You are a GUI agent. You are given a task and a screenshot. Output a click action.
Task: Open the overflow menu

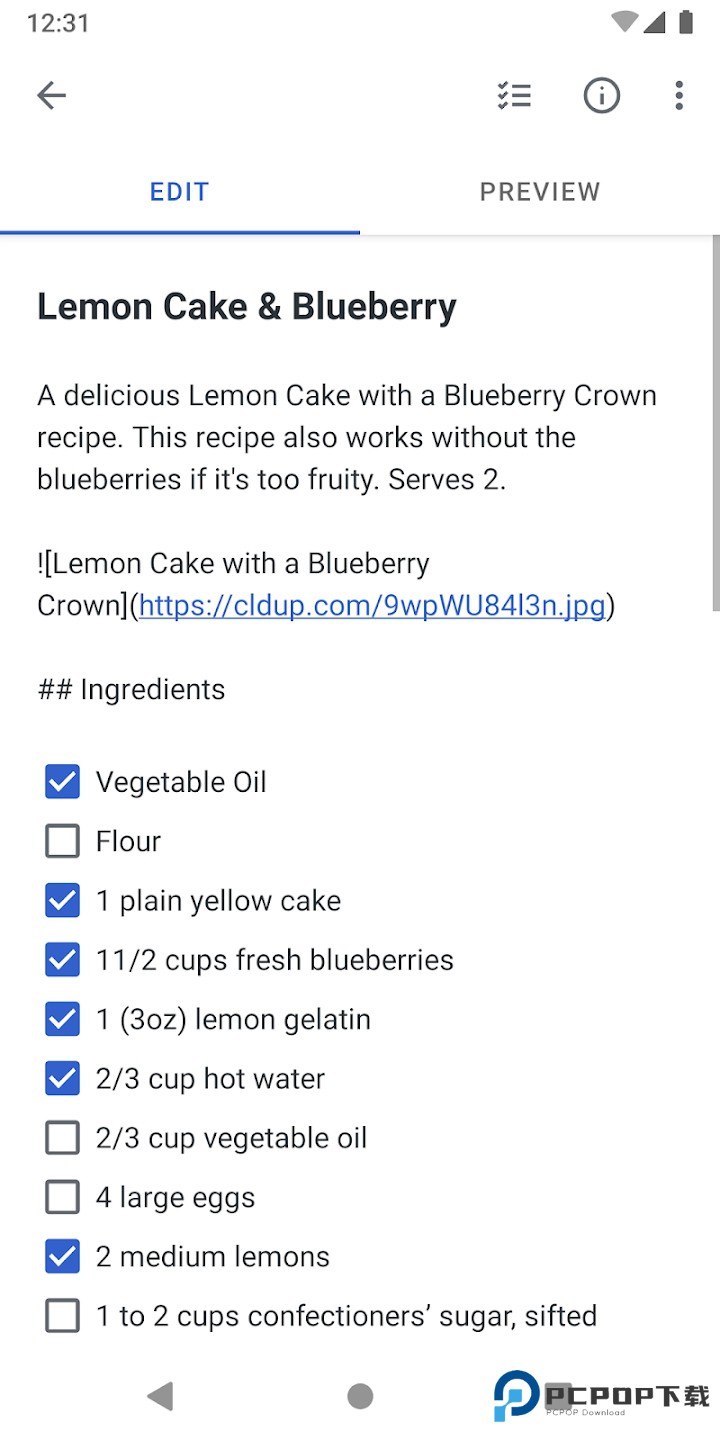click(x=679, y=96)
